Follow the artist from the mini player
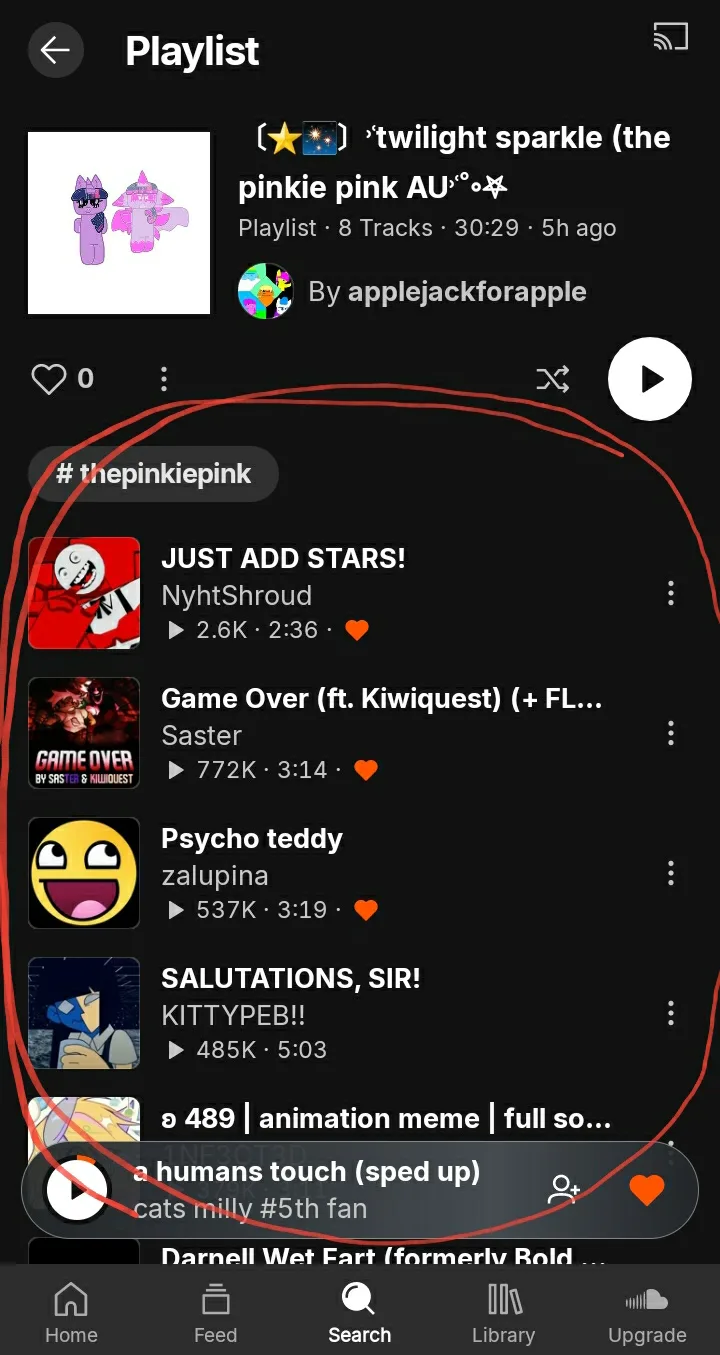Viewport: 720px width, 1355px height. tap(564, 1189)
